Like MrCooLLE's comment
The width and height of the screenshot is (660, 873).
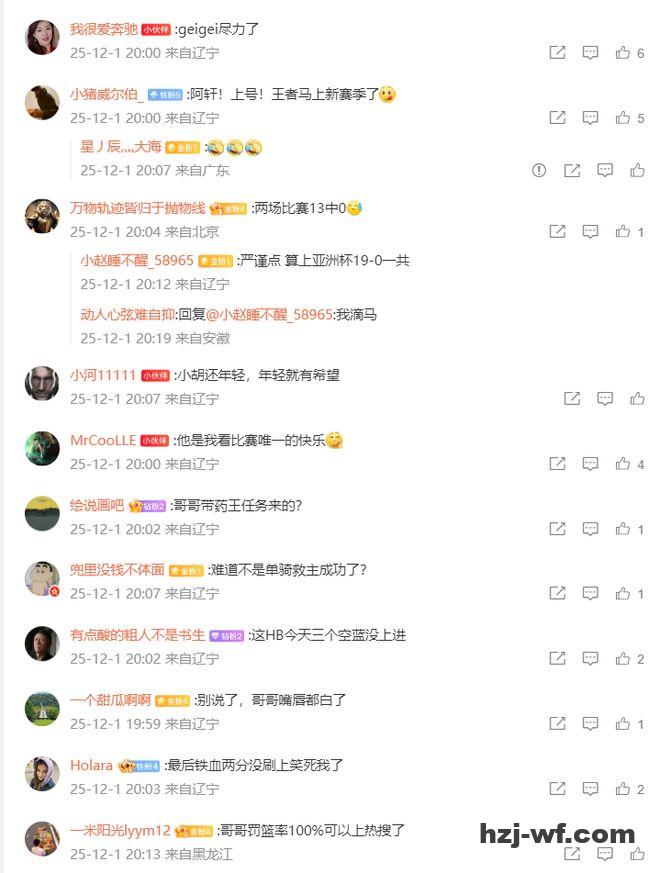pos(623,464)
